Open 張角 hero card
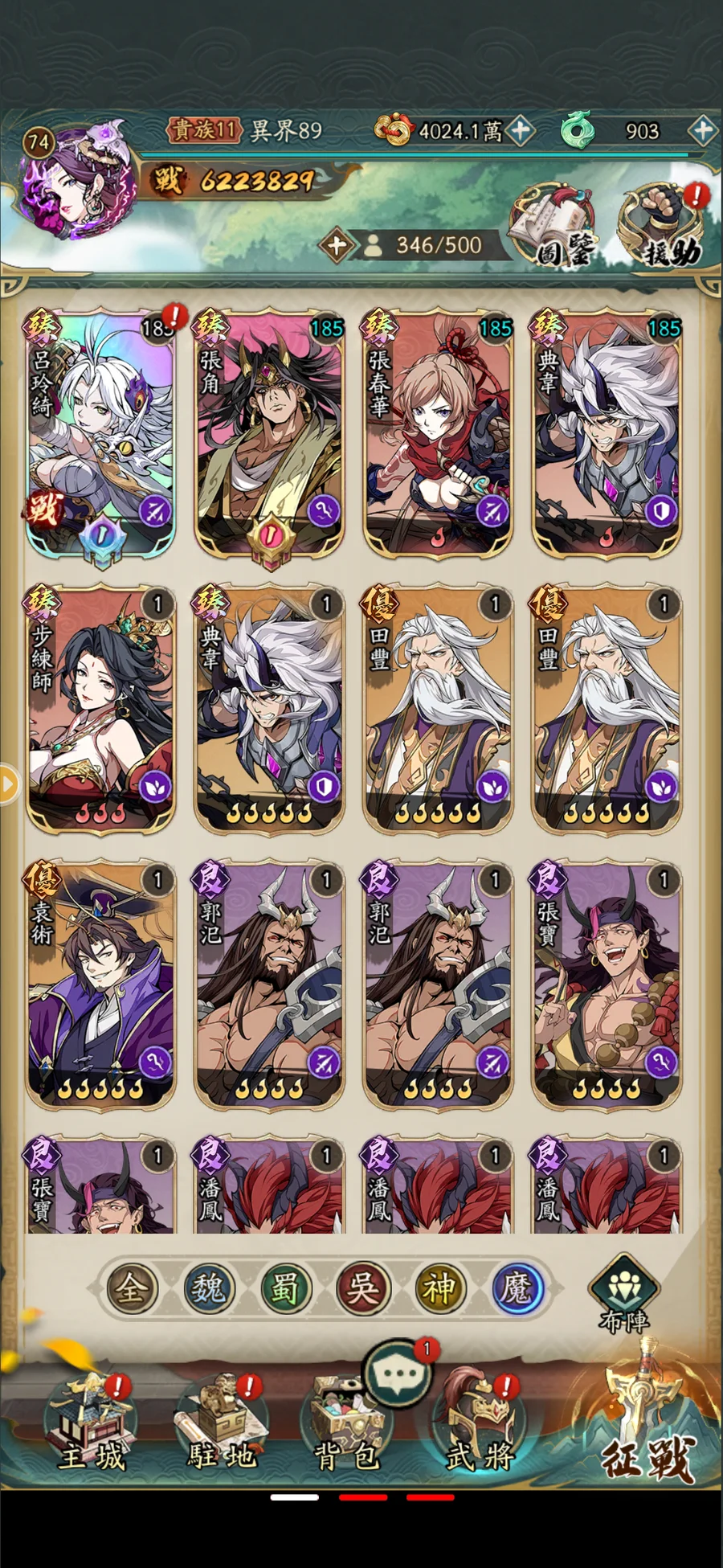The image size is (723, 1568). (x=269, y=434)
